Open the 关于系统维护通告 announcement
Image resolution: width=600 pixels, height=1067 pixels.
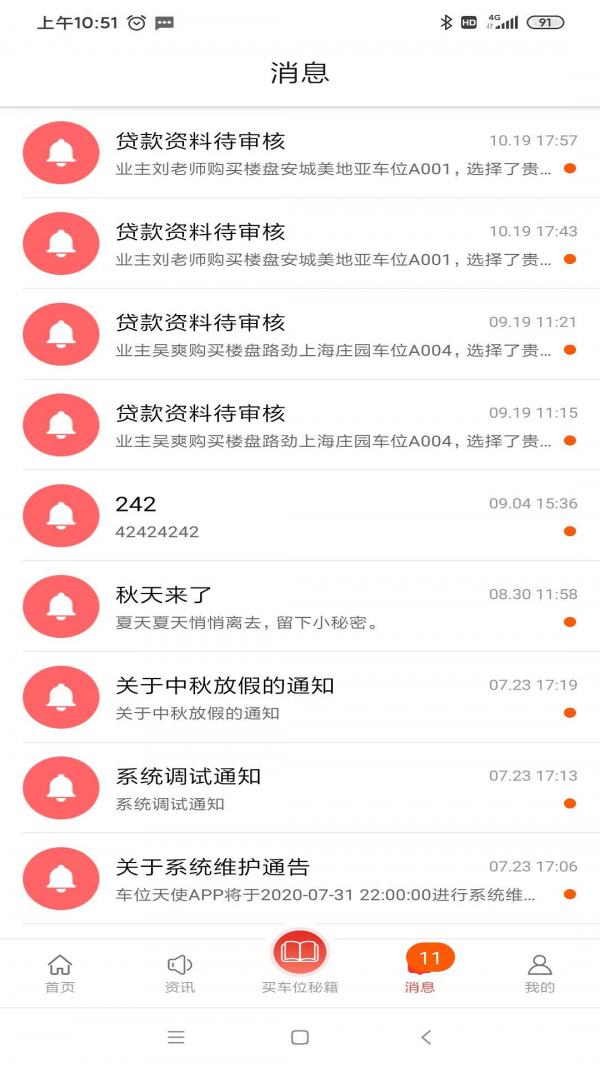(x=300, y=880)
